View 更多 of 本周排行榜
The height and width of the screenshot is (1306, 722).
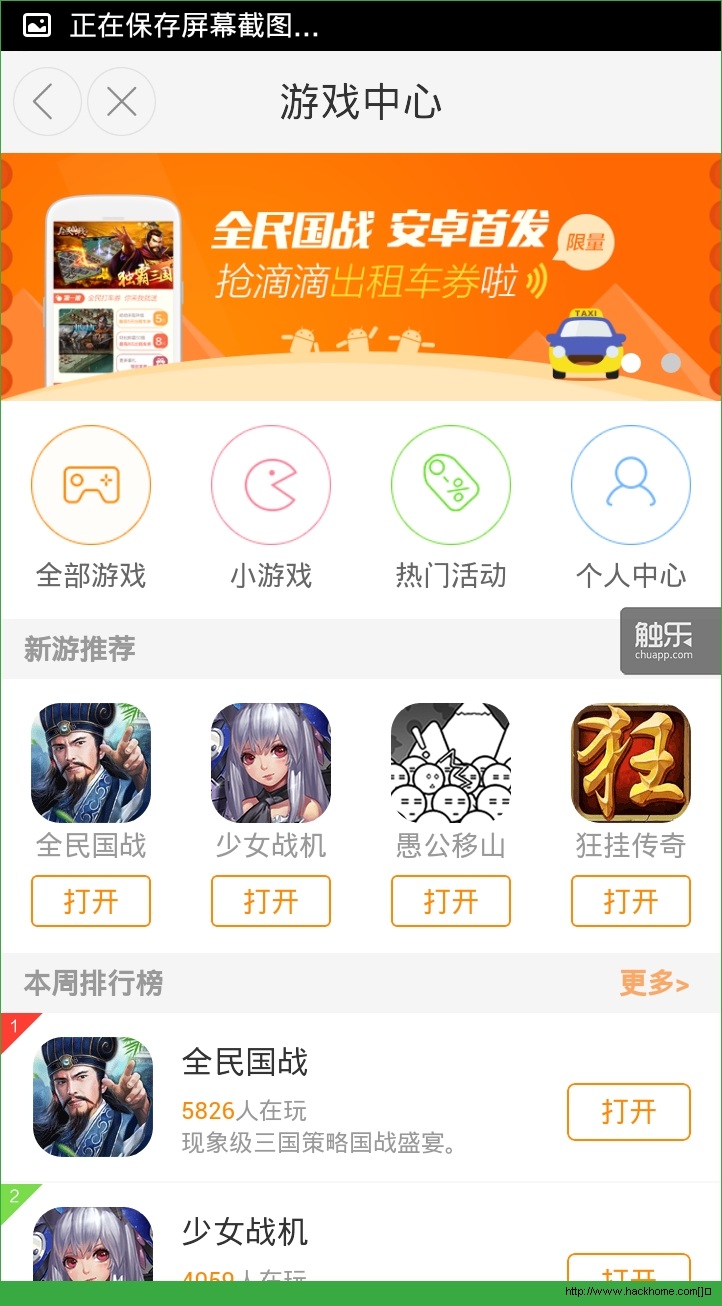(x=654, y=983)
